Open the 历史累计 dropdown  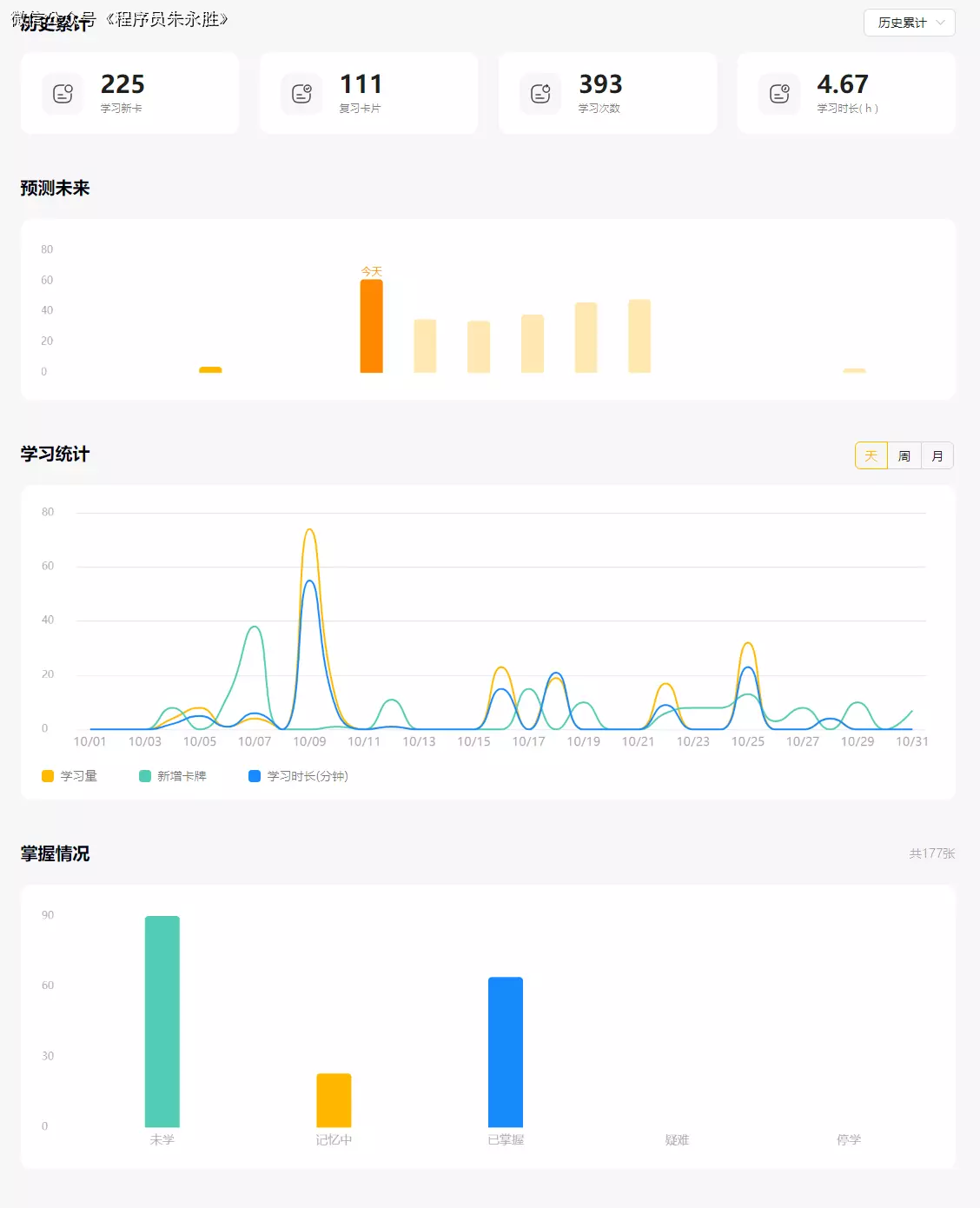tap(909, 23)
